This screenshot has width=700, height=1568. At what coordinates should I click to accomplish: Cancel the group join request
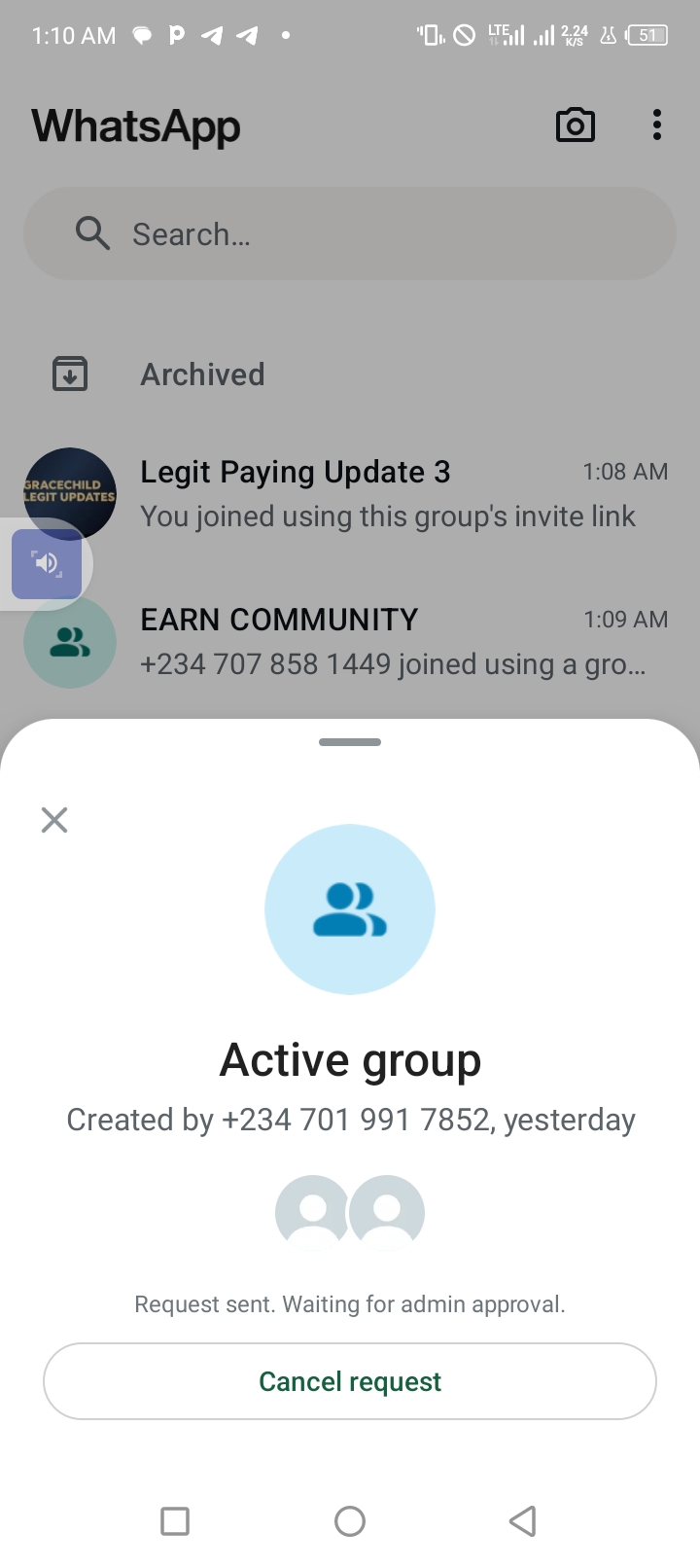click(350, 1381)
